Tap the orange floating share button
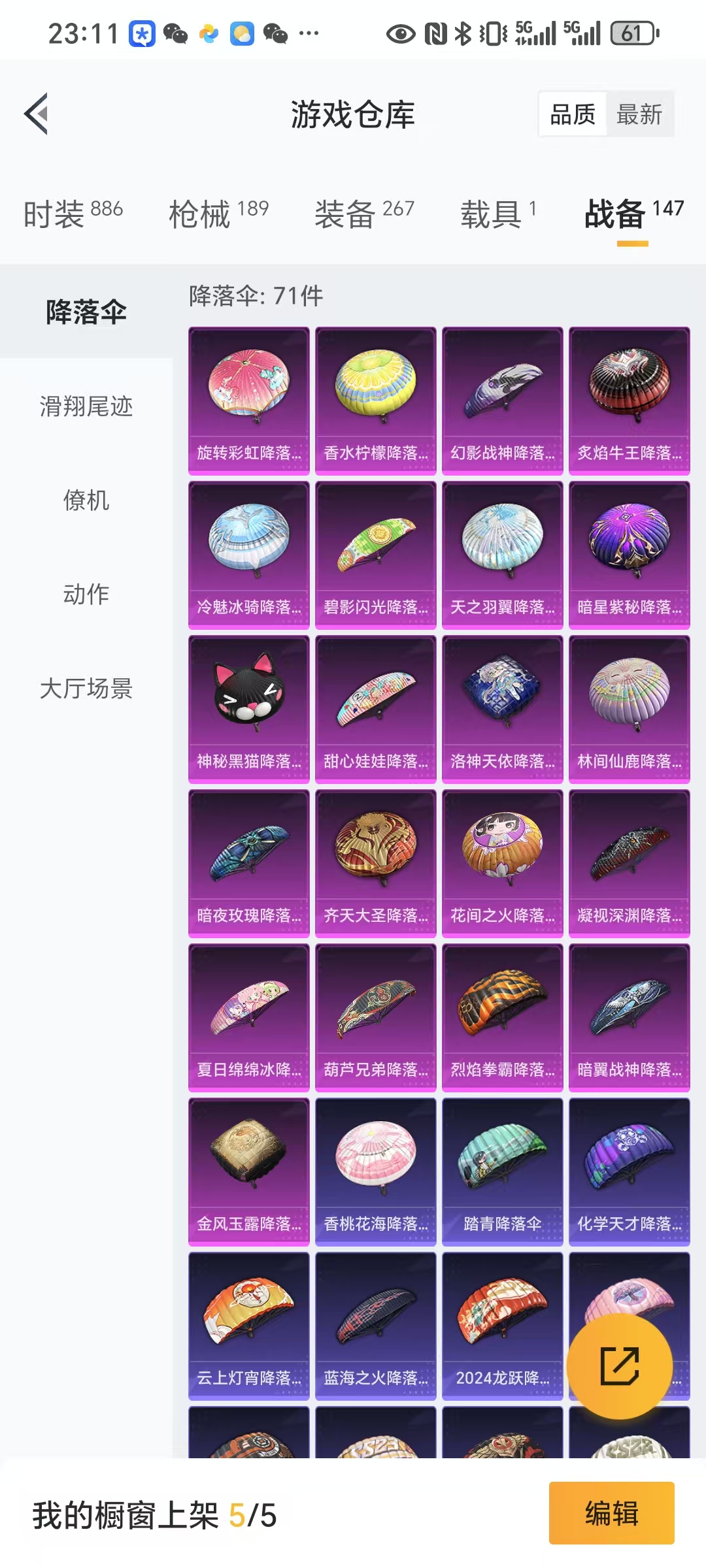706x1568 pixels. 619,1366
